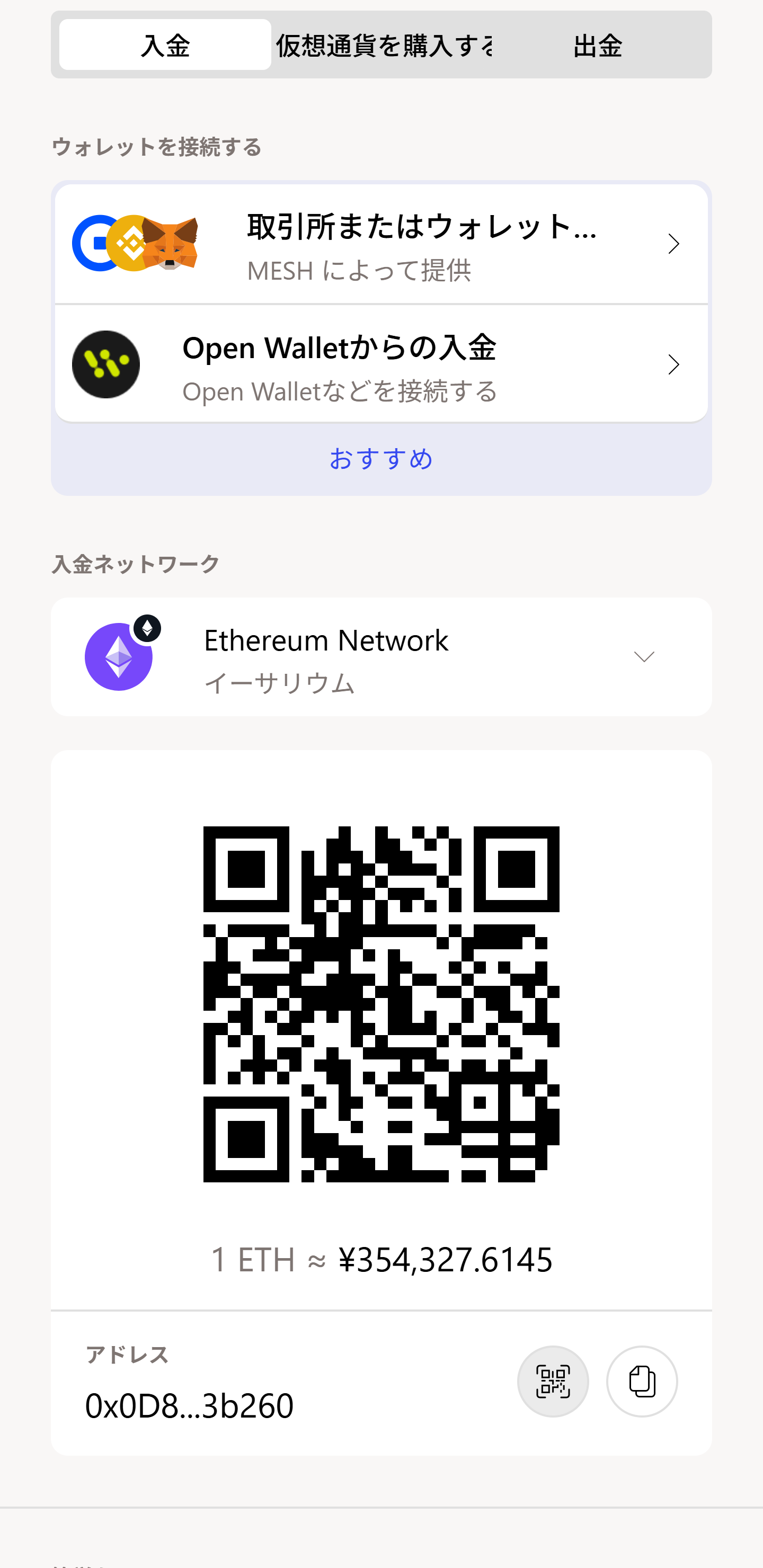Screen dimensions: 763x1568
Task: Open the MESH exchange option chevron
Action: click(673, 243)
